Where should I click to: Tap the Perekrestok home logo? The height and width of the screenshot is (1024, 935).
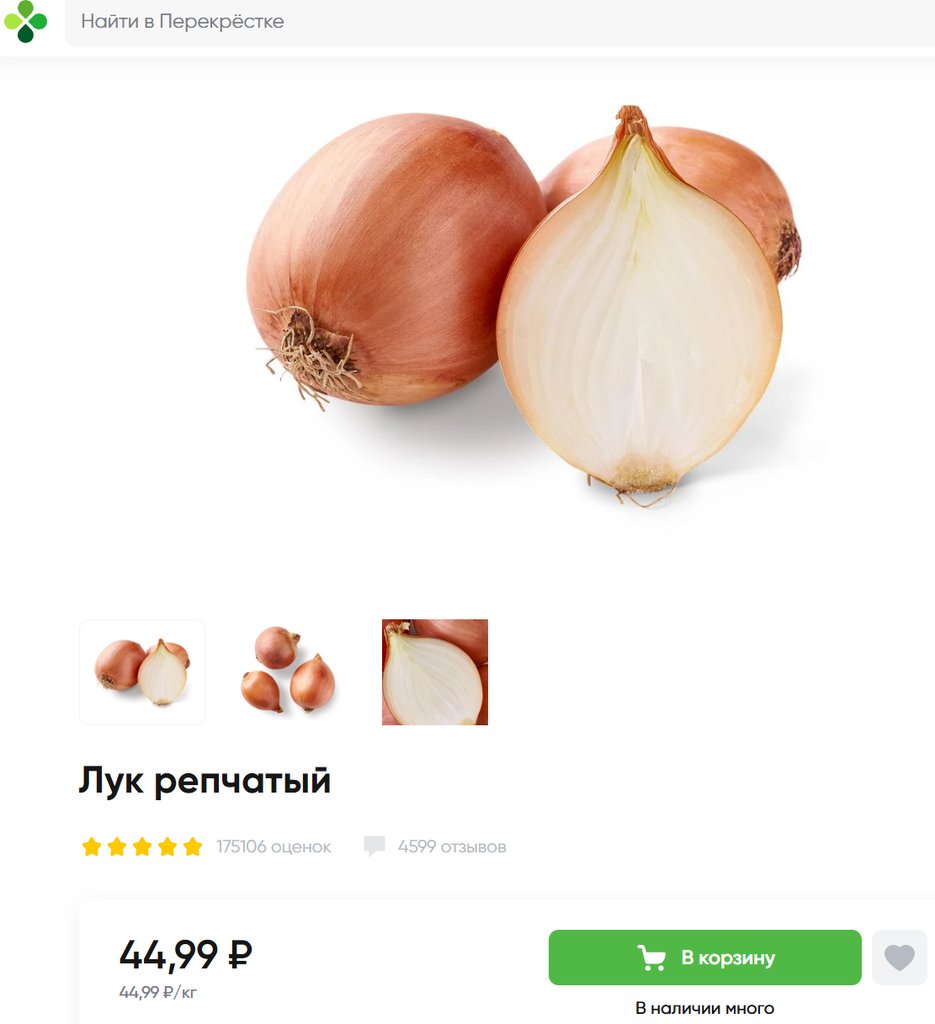pyautogui.click(x=25, y=21)
